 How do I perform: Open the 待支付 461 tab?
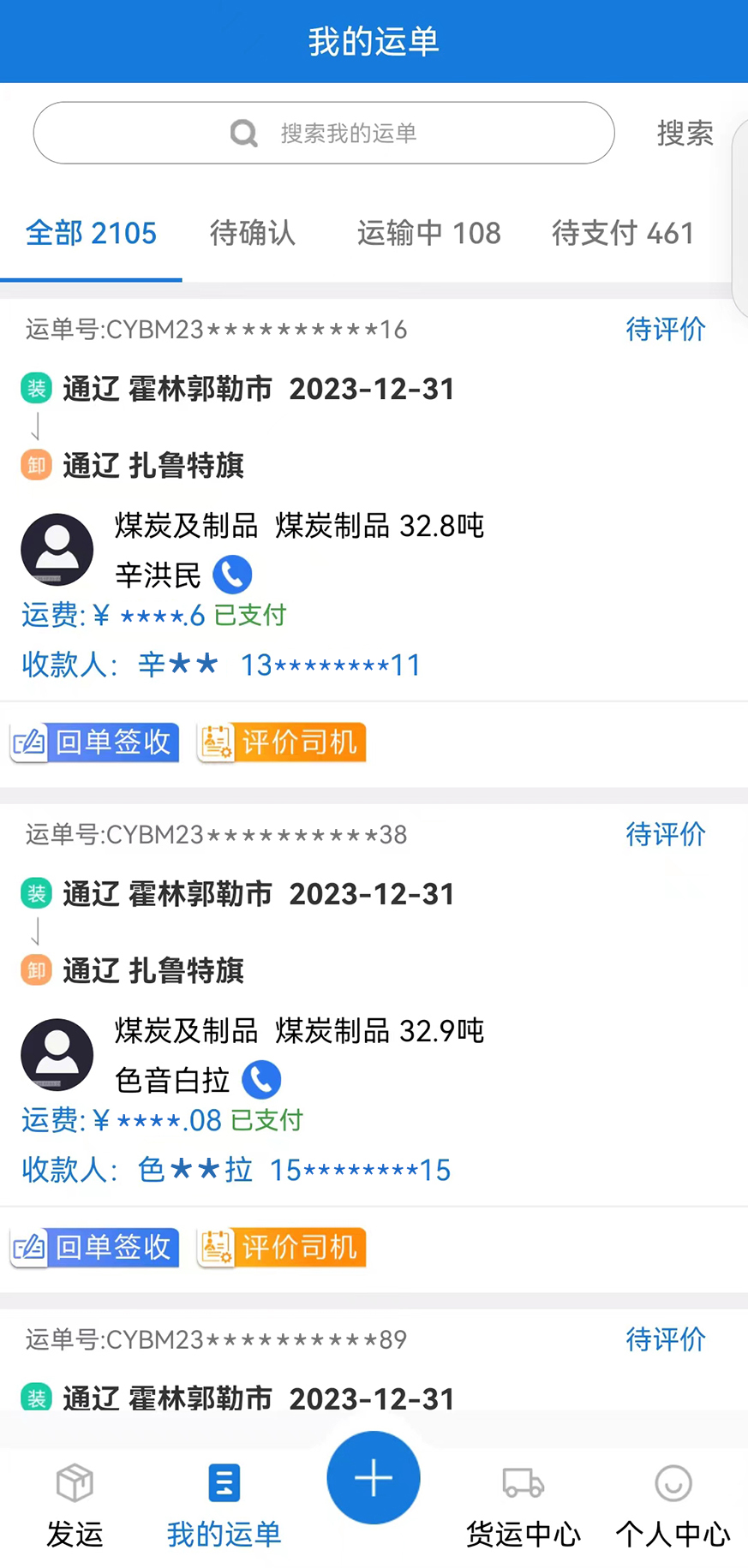tap(623, 233)
